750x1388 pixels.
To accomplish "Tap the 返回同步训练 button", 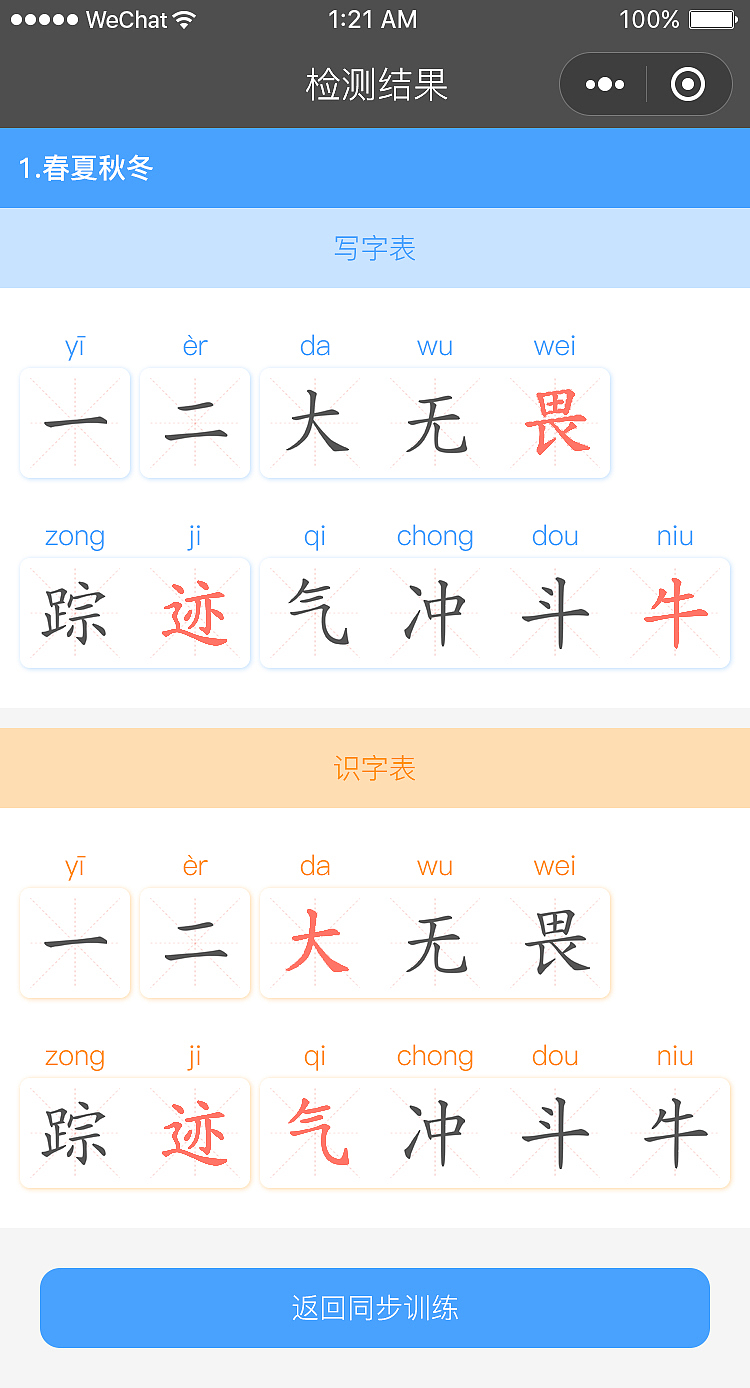I will point(375,1308).
